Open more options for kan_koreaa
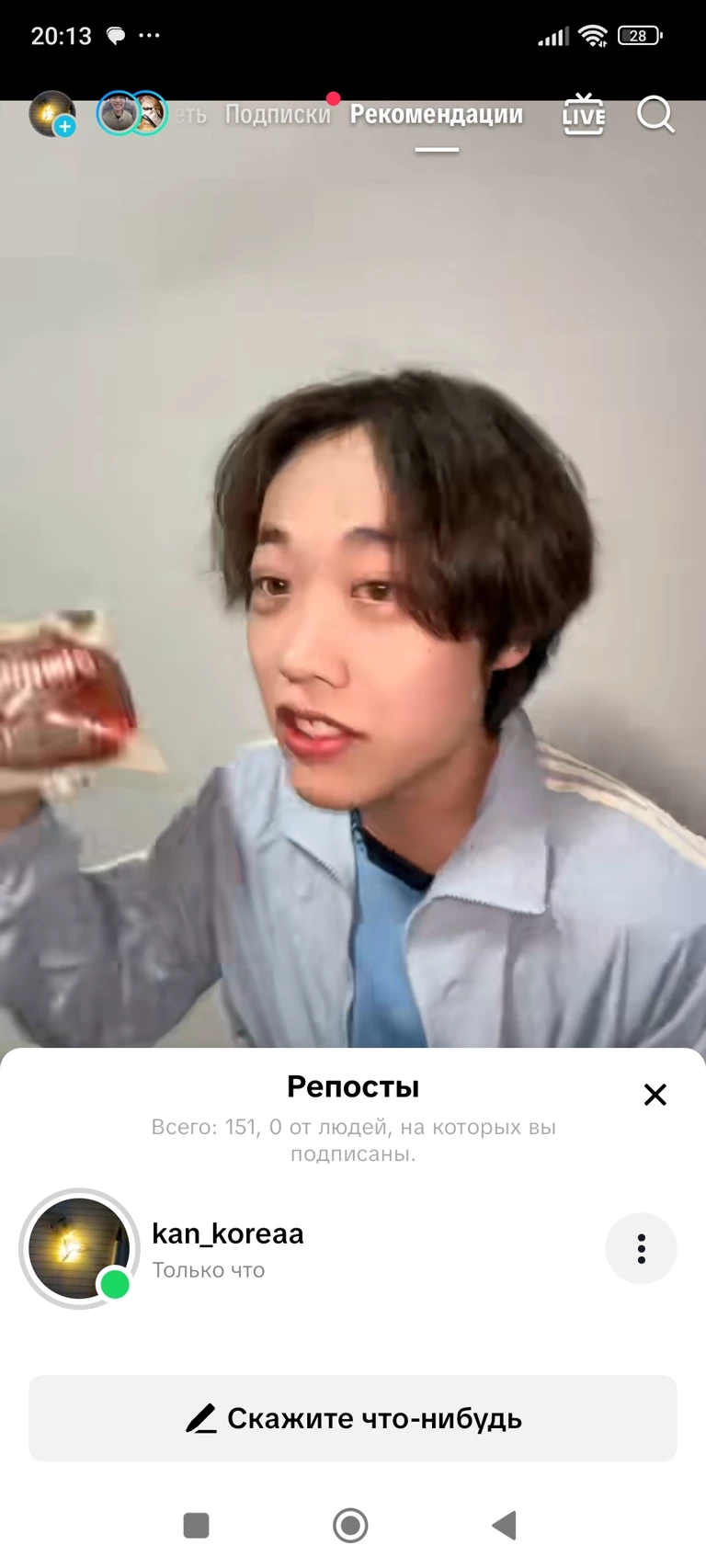706x1568 pixels. pos(641,1248)
